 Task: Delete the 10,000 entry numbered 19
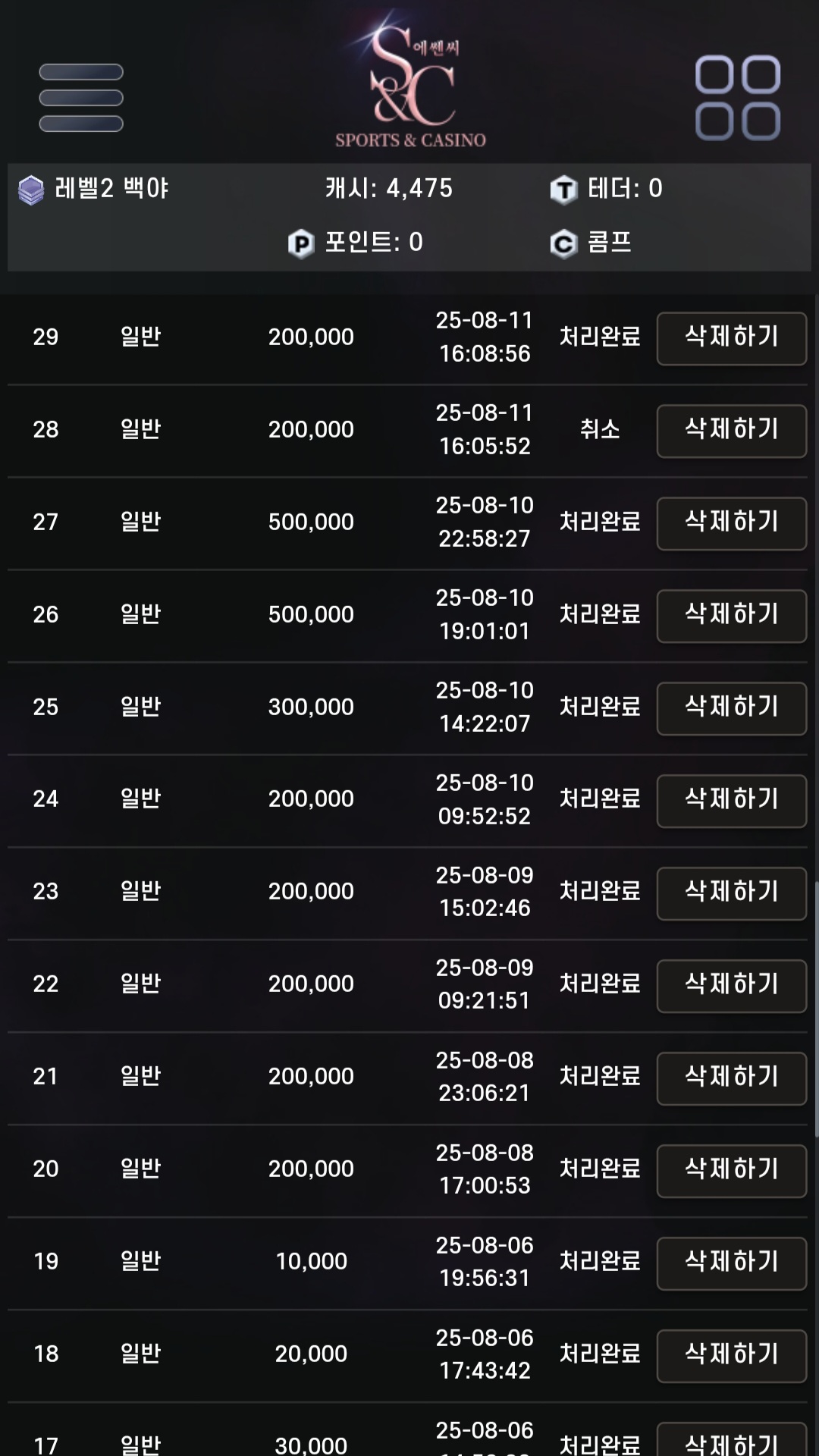731,1263
